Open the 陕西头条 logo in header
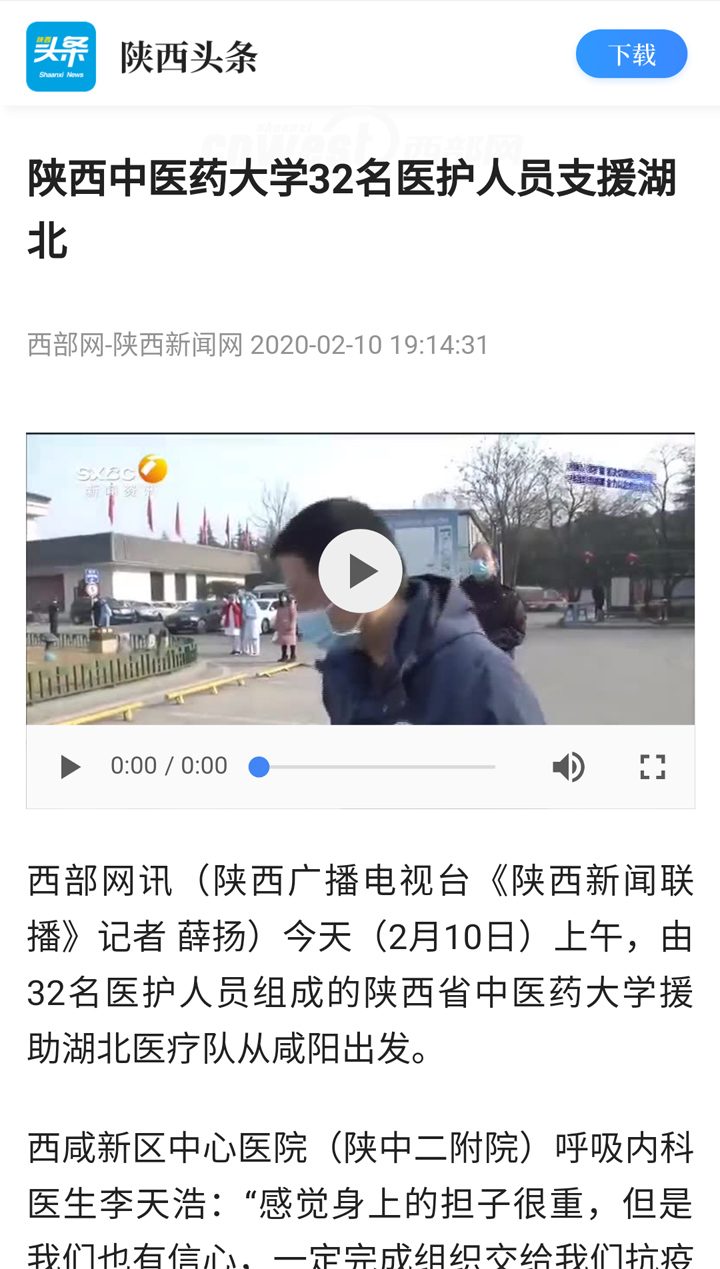 [61, 57]
